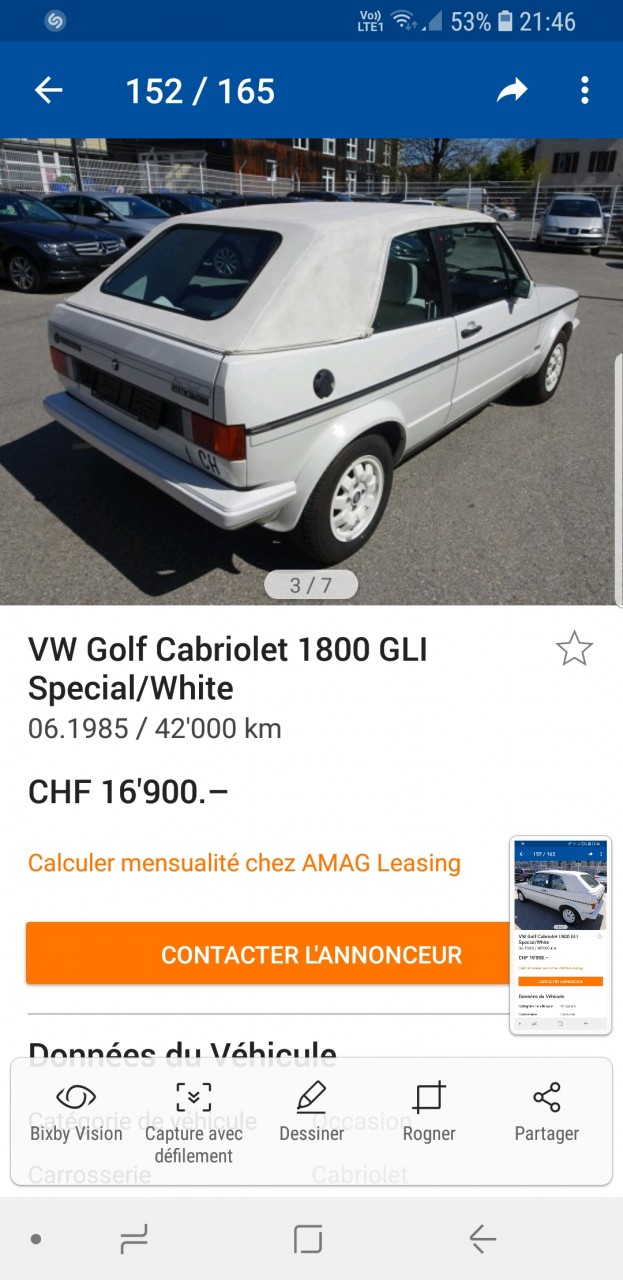The width and height of the screenshot is (623, 1280).
Task: Select Dessiner to draw on screenshot
Action: coord(312,1112)
